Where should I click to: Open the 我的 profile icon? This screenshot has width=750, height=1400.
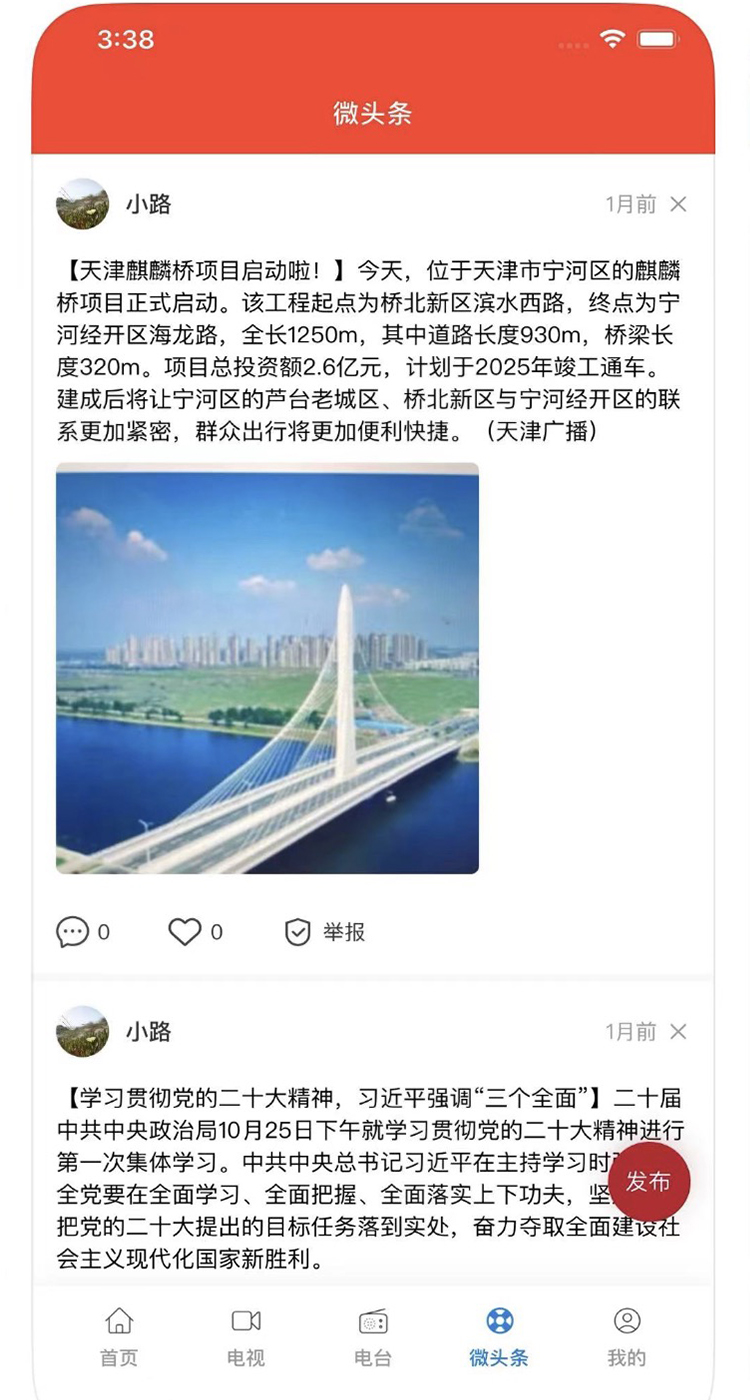click(x=627, y=1322)
